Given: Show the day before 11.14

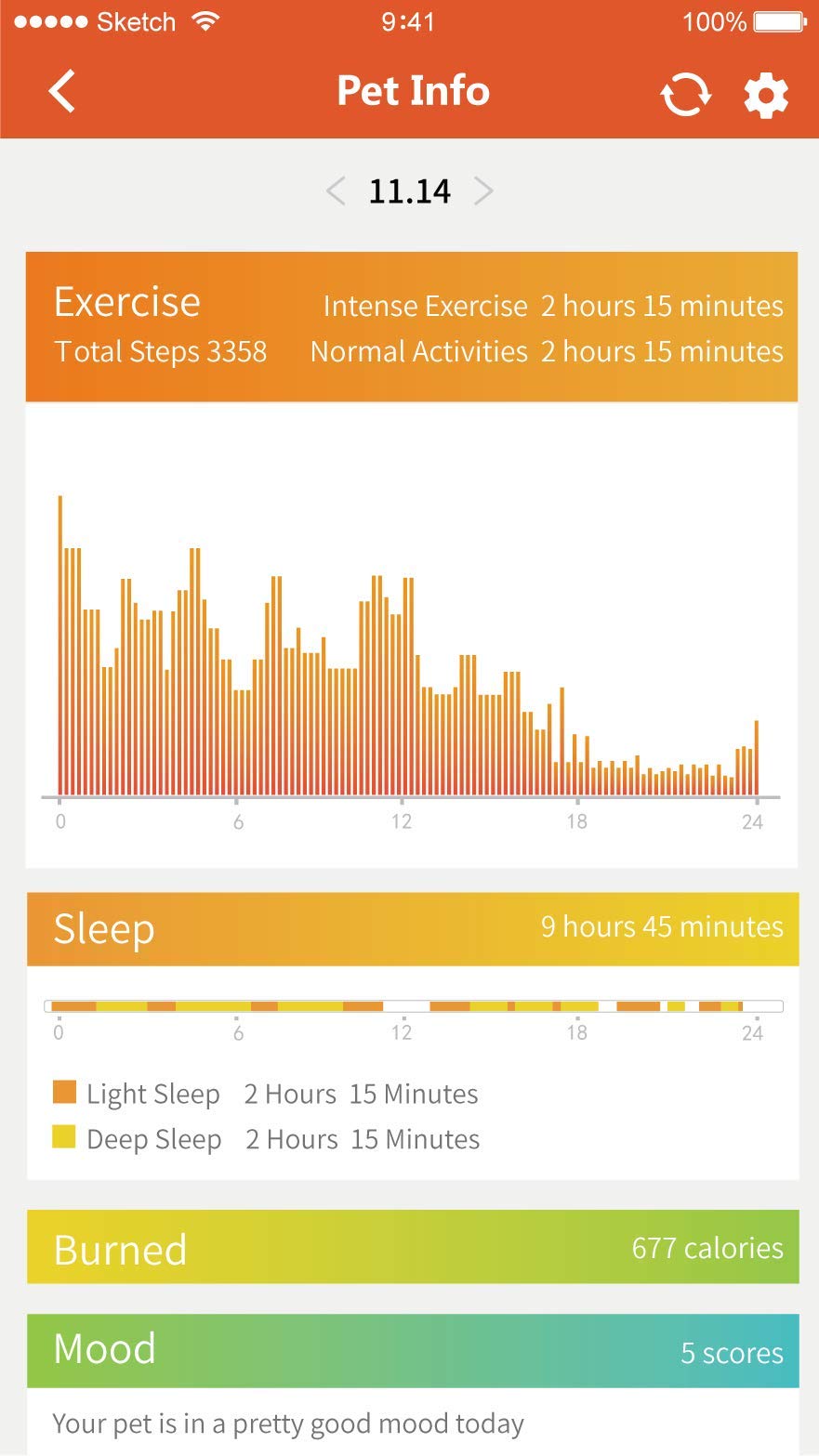Looking at the screenshot, I should [336, 191].
